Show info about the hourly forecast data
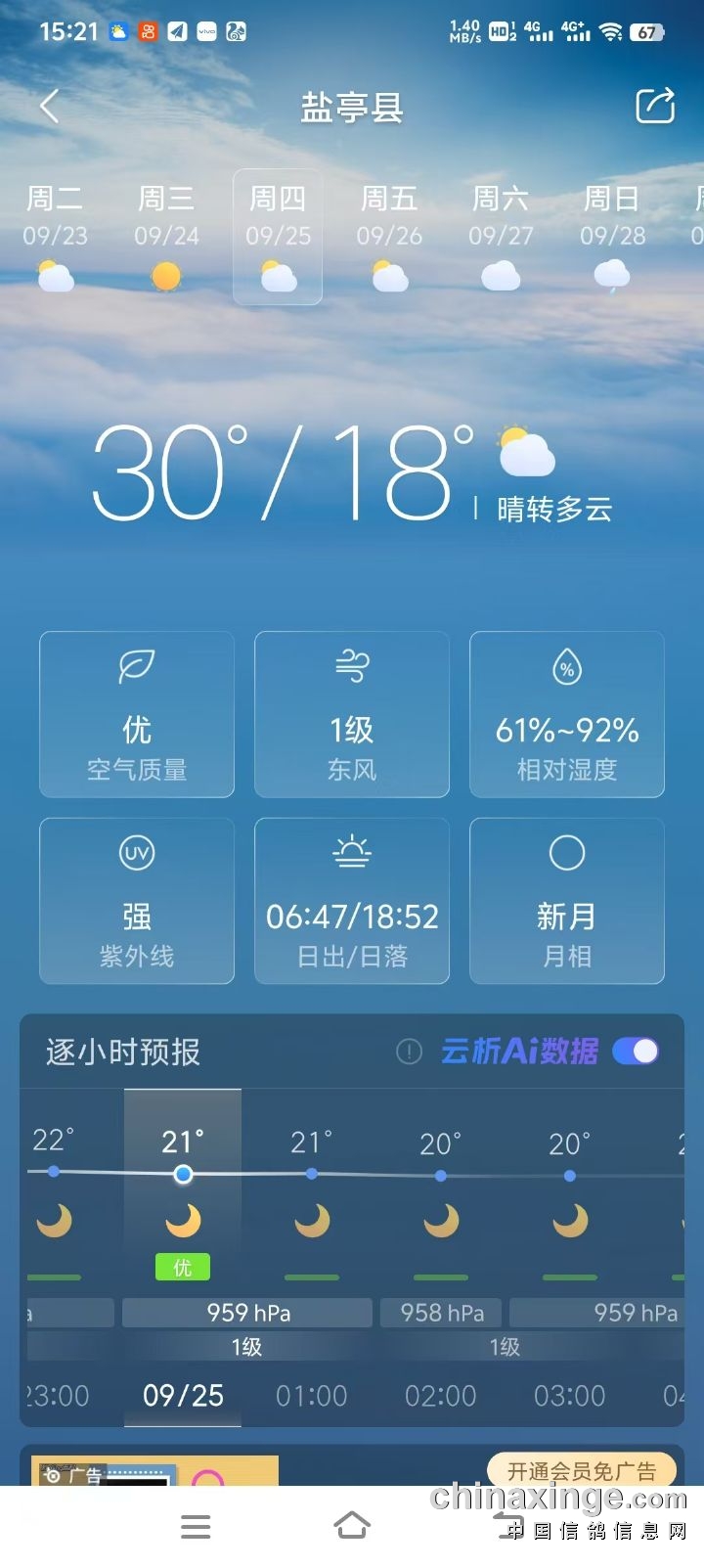The height and width of the screenshot is (1568, 704). click(x=409, y=1052)
